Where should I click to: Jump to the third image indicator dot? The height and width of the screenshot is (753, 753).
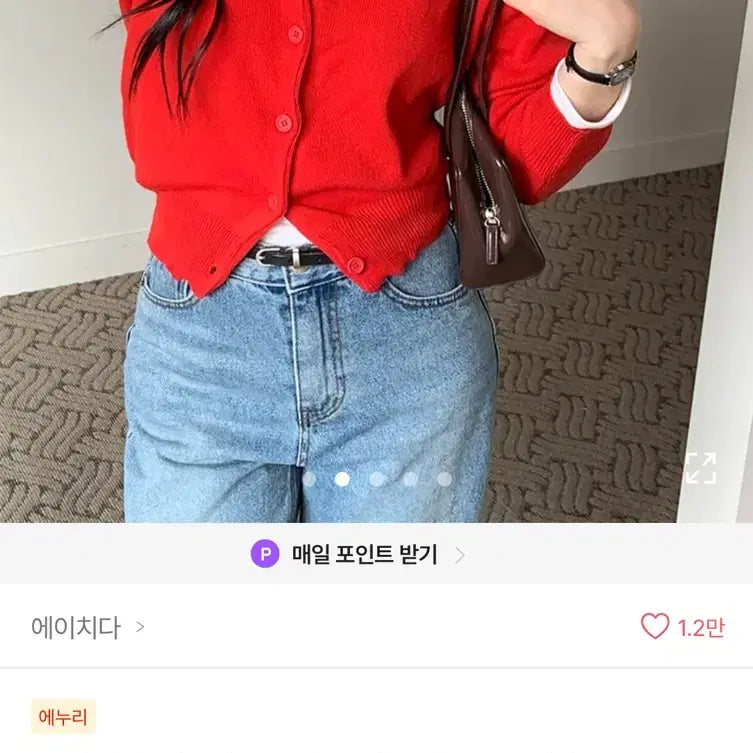coord(377,479)
